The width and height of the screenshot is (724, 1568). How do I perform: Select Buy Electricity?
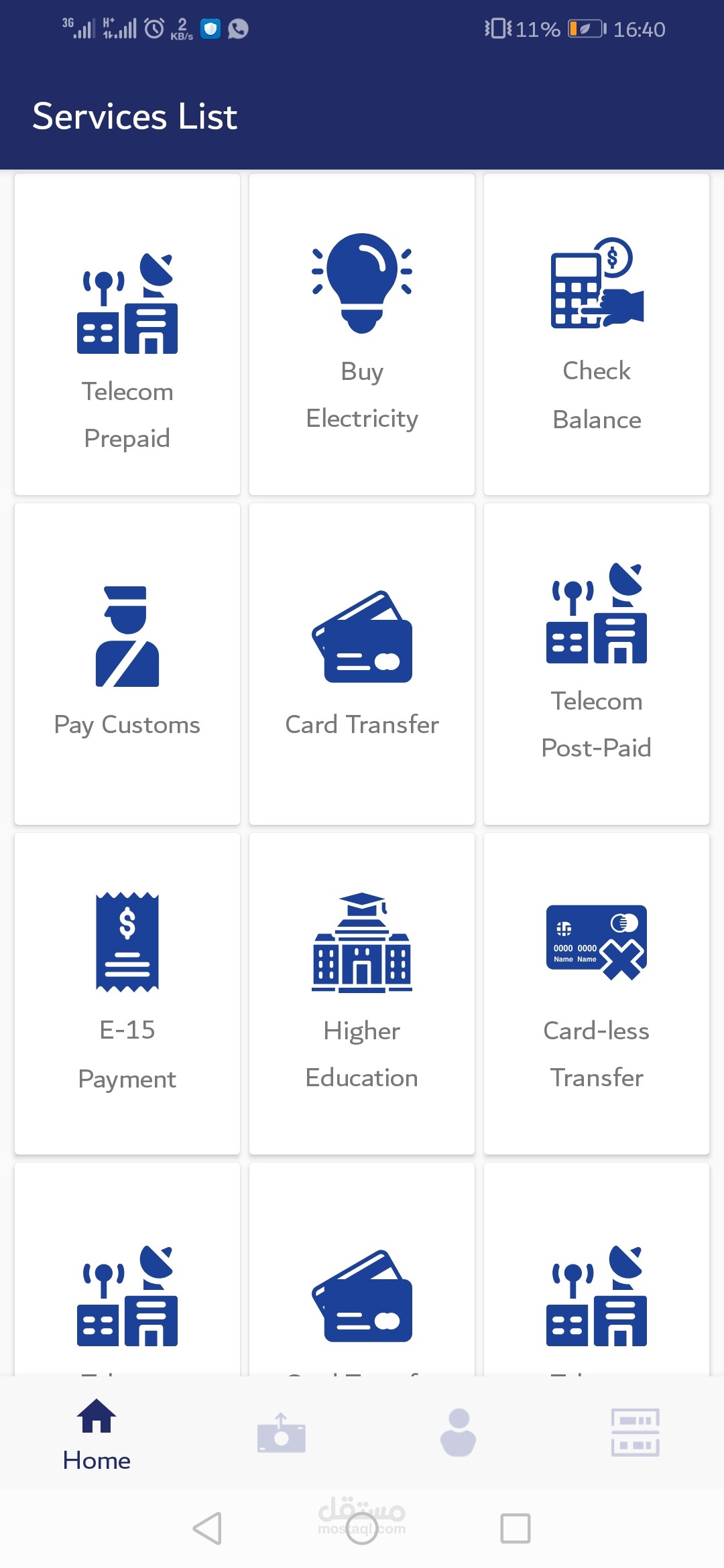pos(362,335)
